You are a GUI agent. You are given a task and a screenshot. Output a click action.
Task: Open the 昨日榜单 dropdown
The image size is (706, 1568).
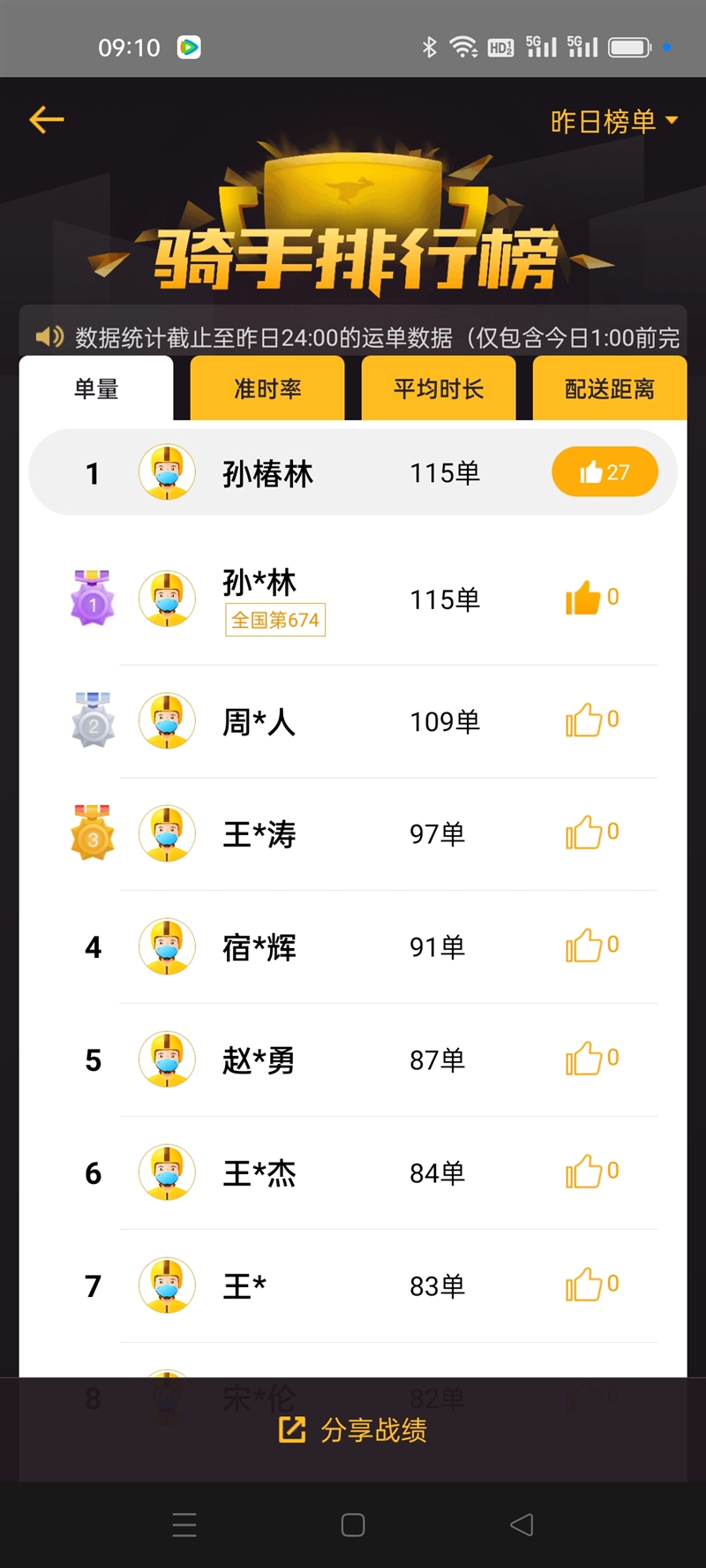[x=614, y=121]
